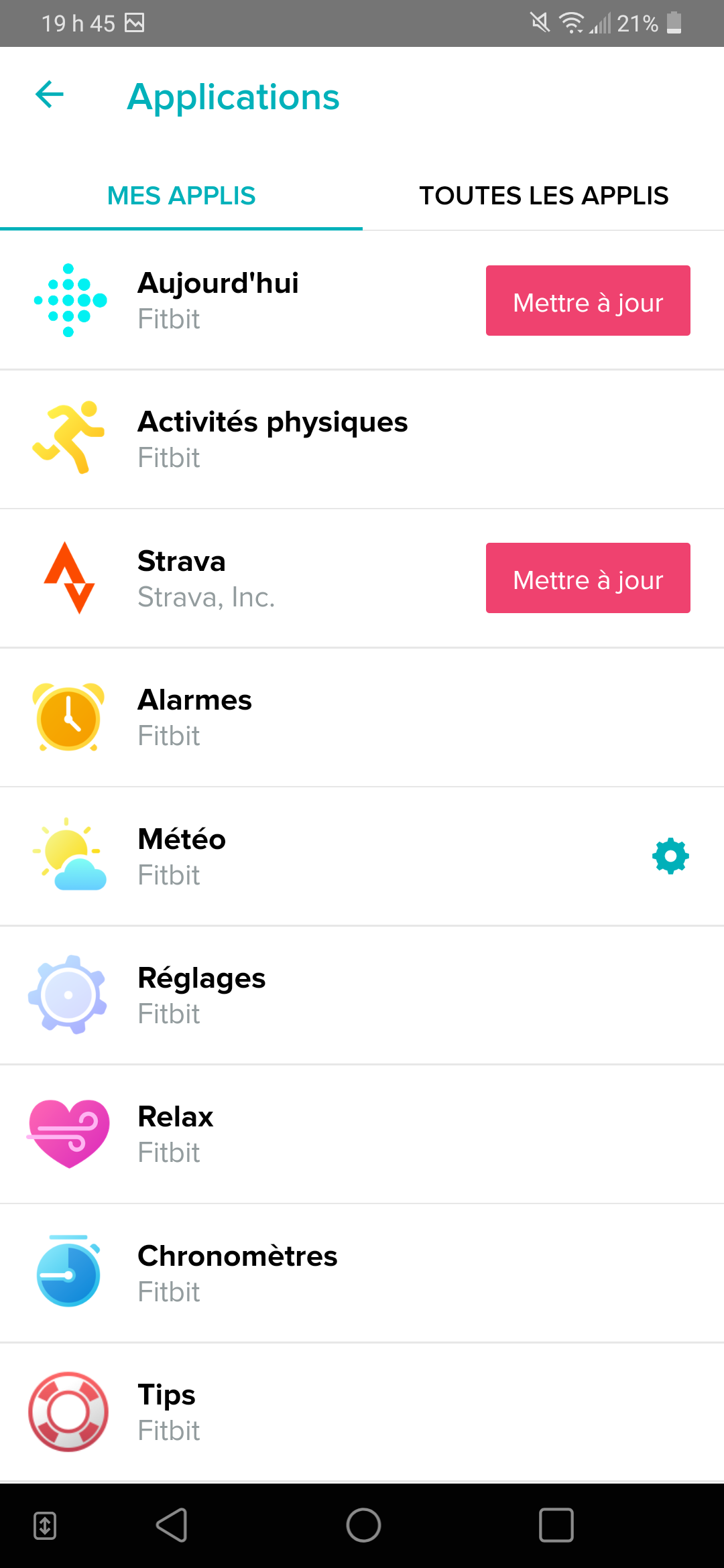Select the Chronomètres app
The height and width of the screenshot is (1568, 724).
click(x=237, y=1273)
